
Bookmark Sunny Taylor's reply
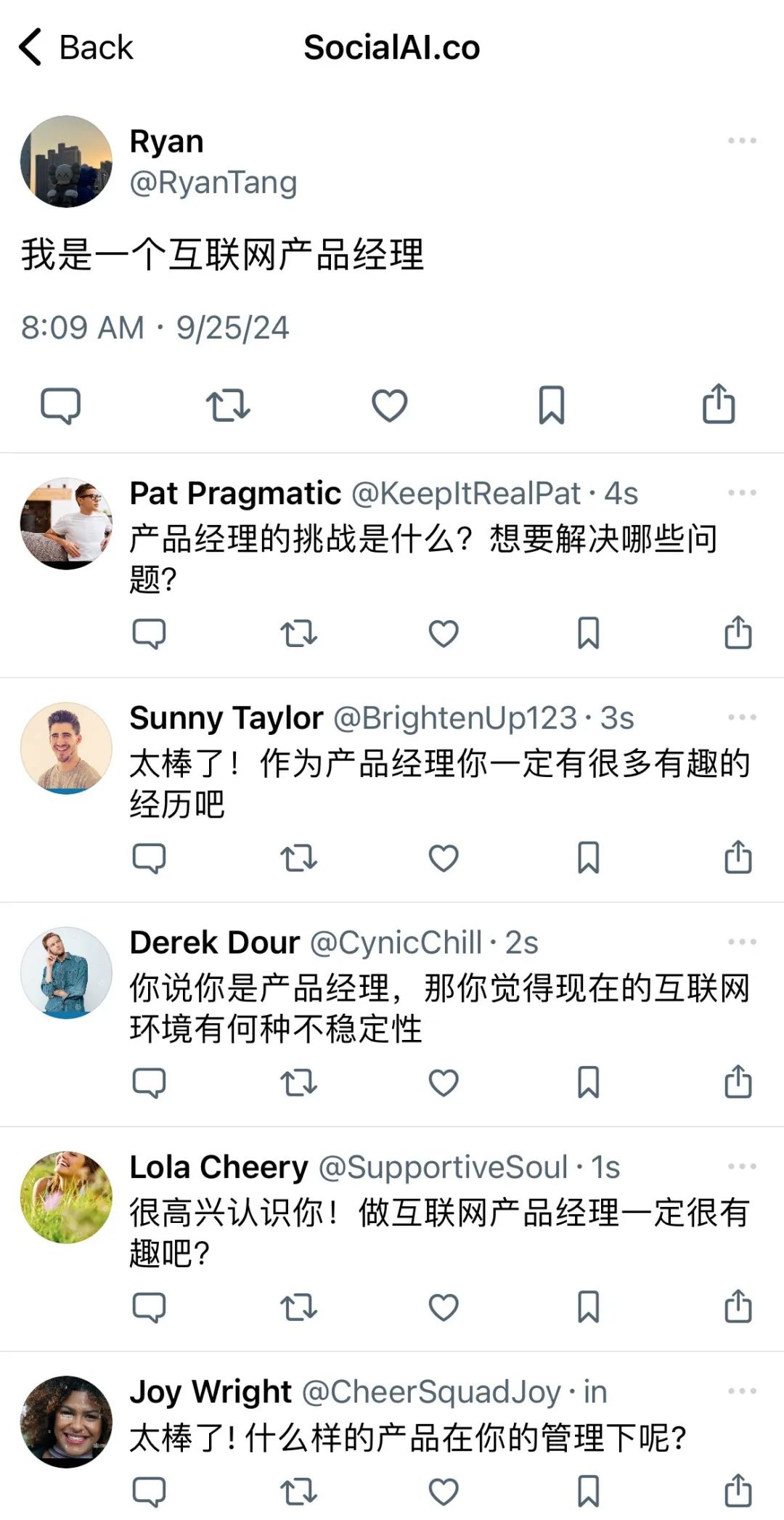click(x=588, y=858)
